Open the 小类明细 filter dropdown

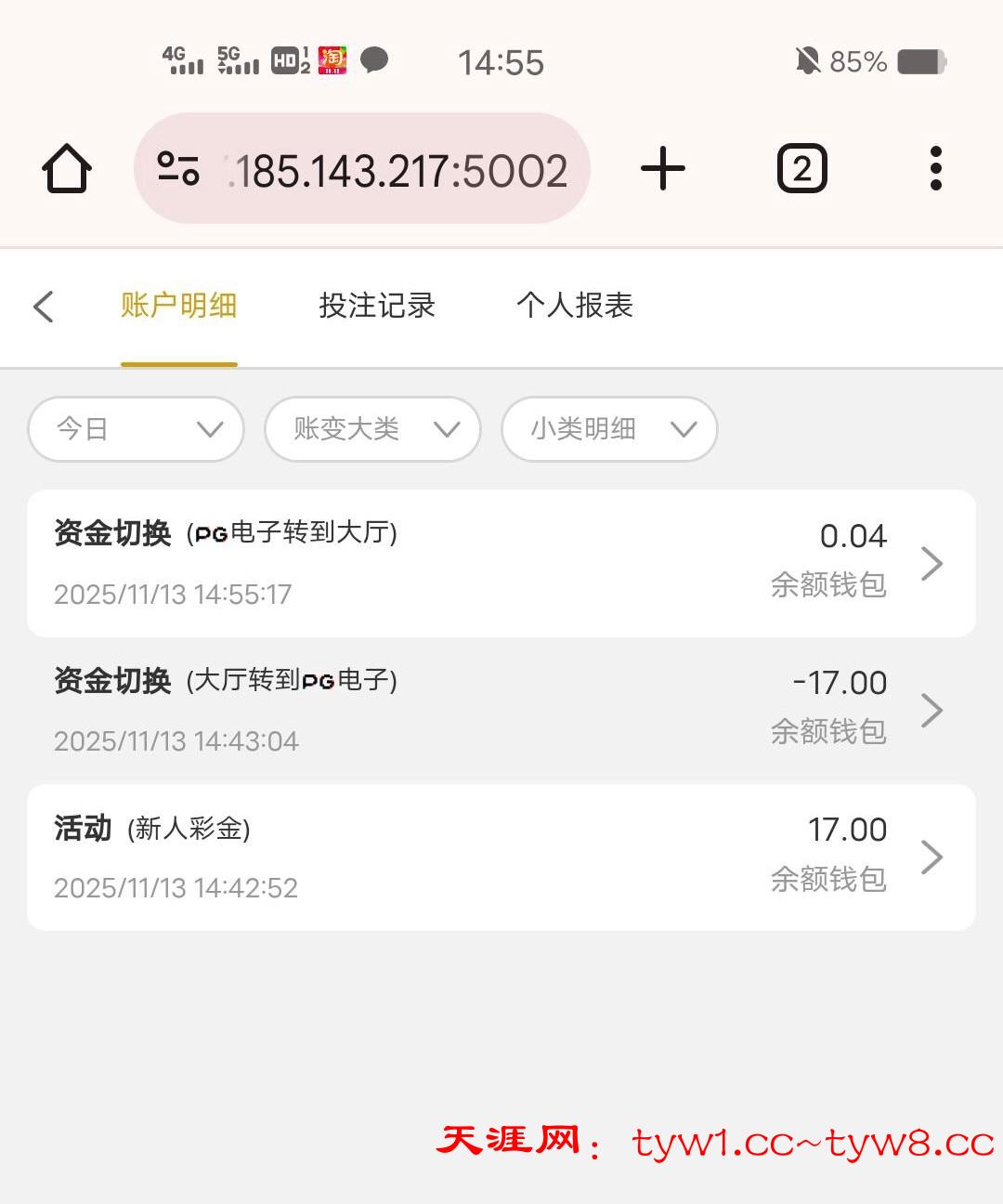pyautogui.click(x=609, y=429)
